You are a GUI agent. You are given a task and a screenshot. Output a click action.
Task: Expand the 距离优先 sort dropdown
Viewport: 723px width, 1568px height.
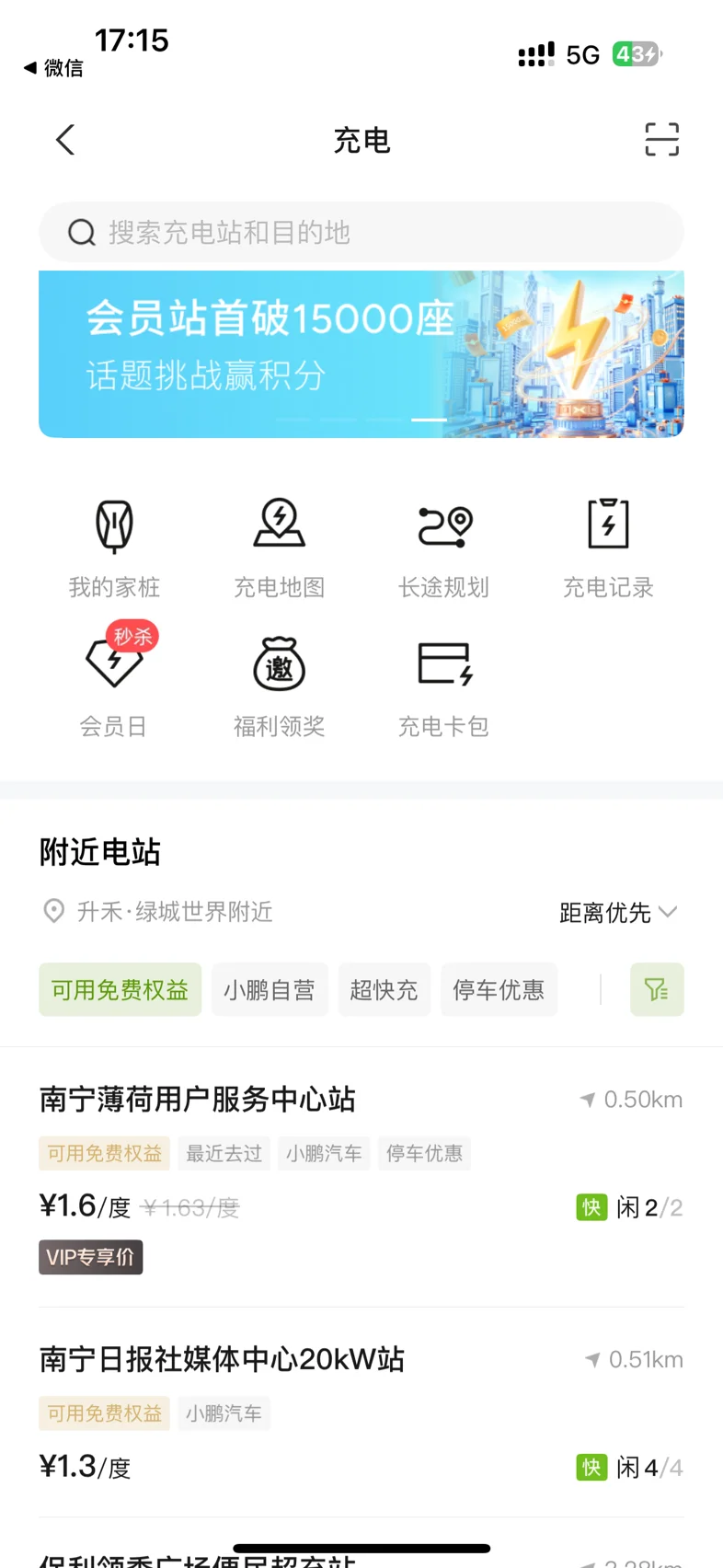click(618, 912)
